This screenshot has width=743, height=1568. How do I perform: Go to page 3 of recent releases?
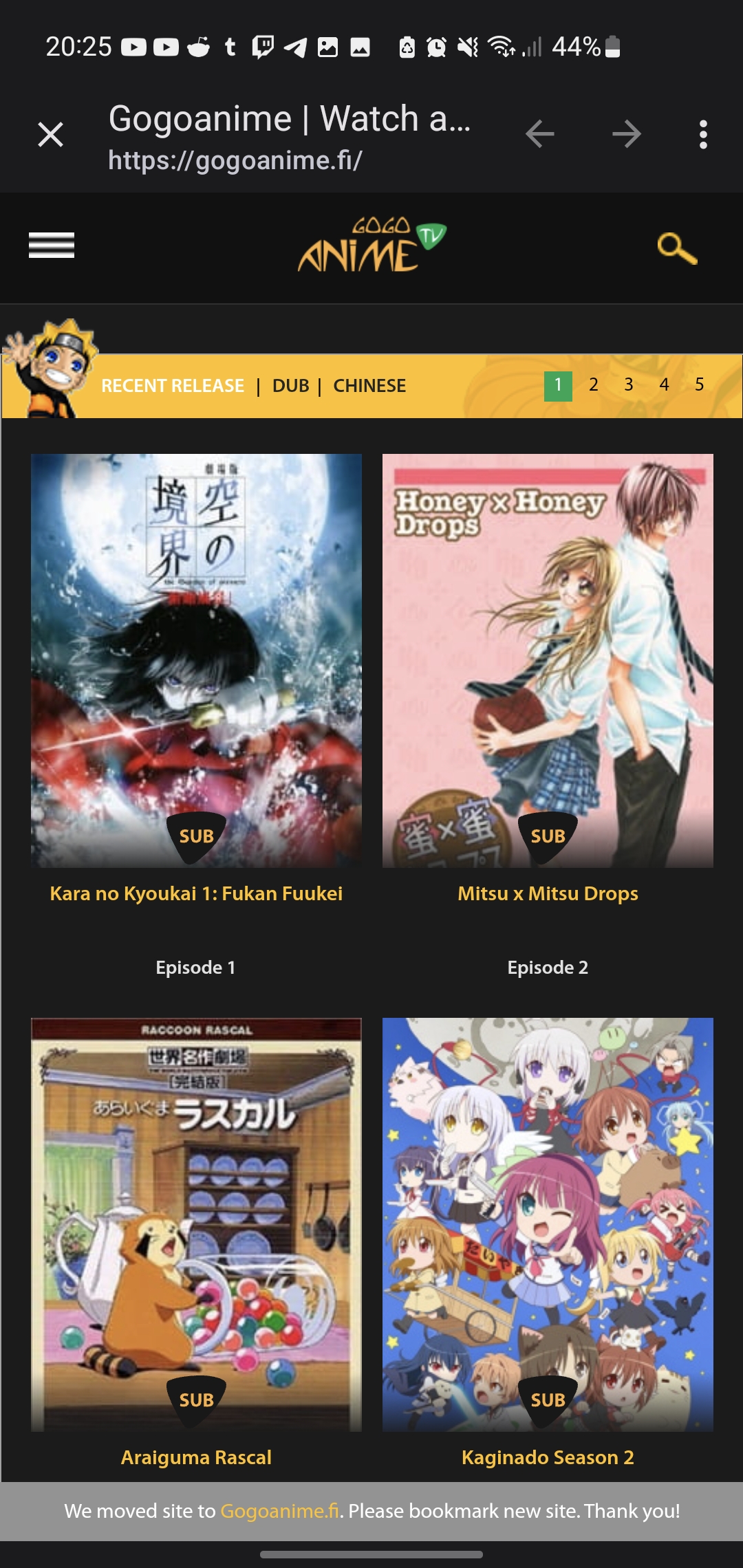627,385
